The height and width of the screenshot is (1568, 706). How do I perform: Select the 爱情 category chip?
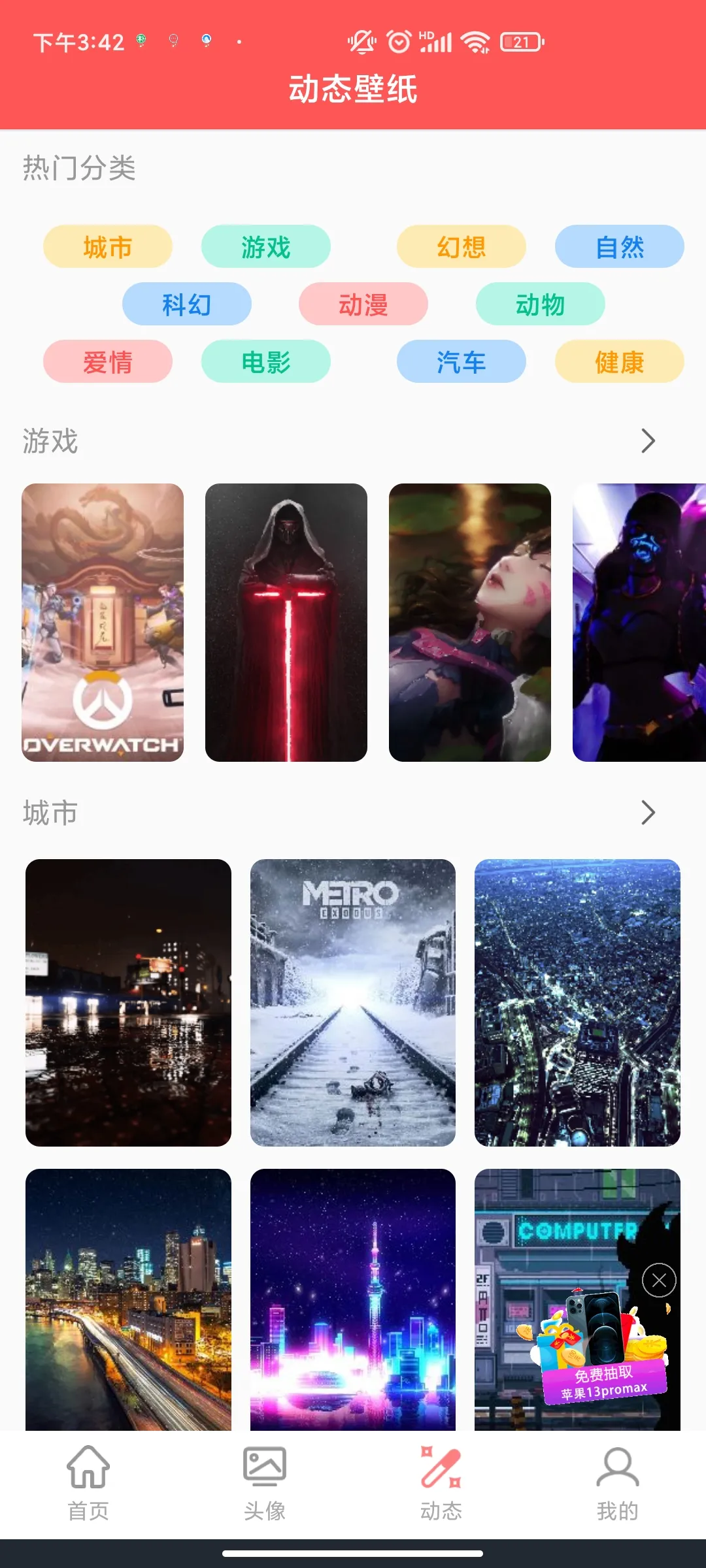[x=108, y=362]
